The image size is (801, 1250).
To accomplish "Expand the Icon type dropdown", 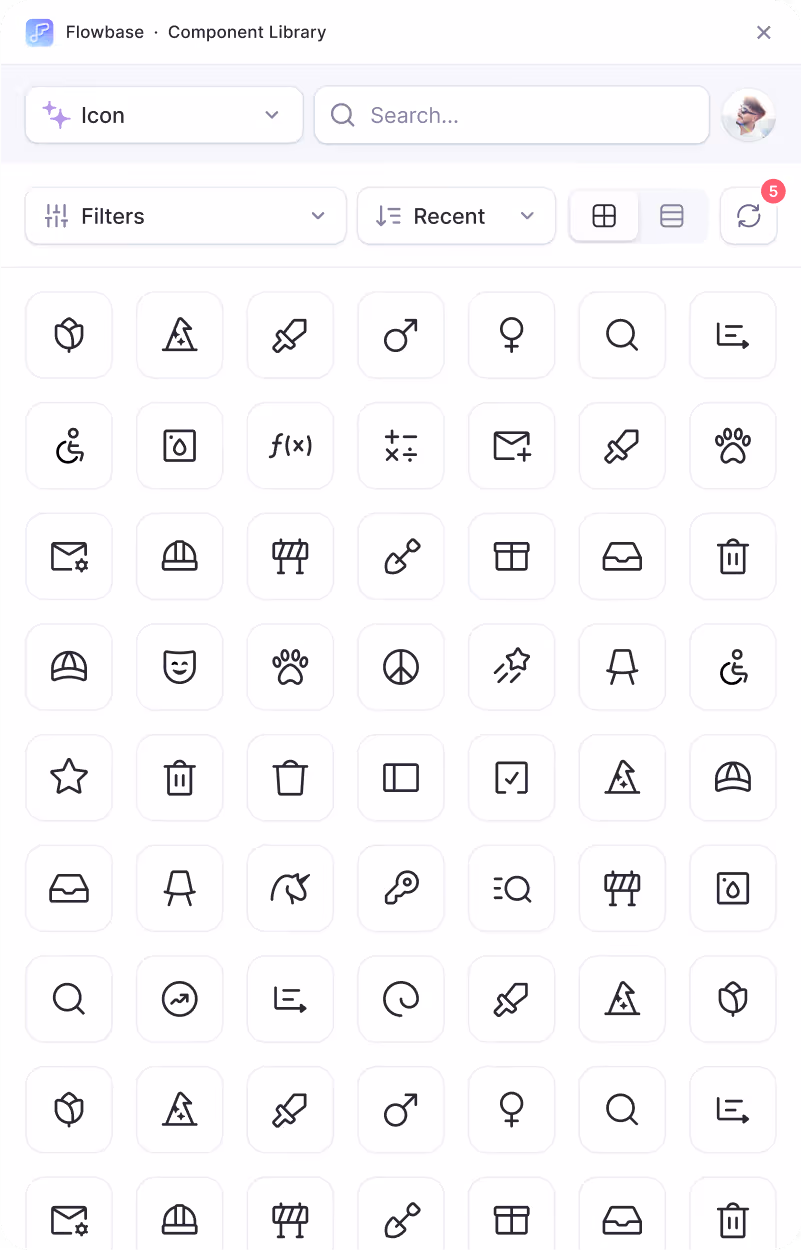I will (164, 115).
